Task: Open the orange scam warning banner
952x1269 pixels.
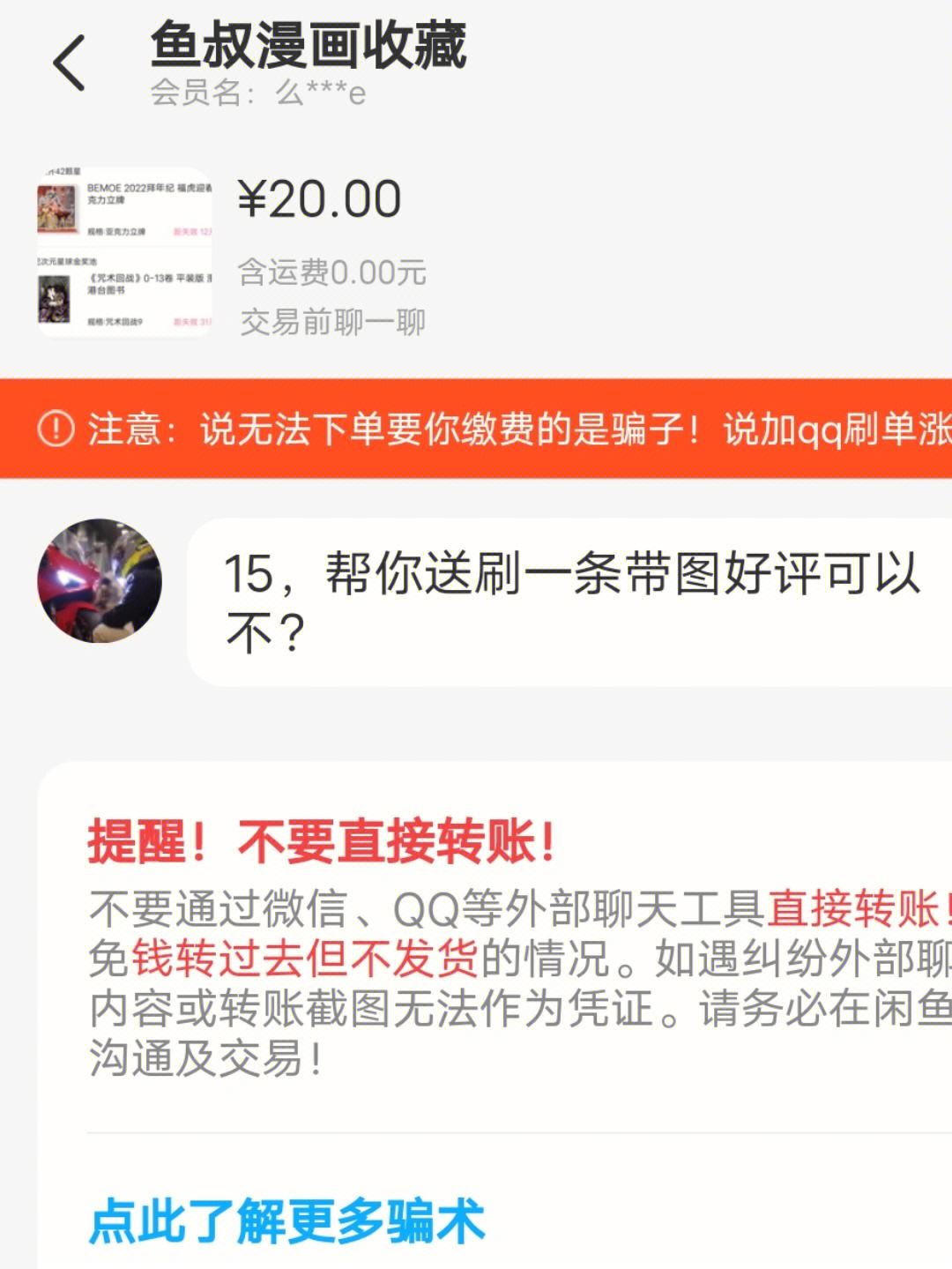Action: point(476,429)
